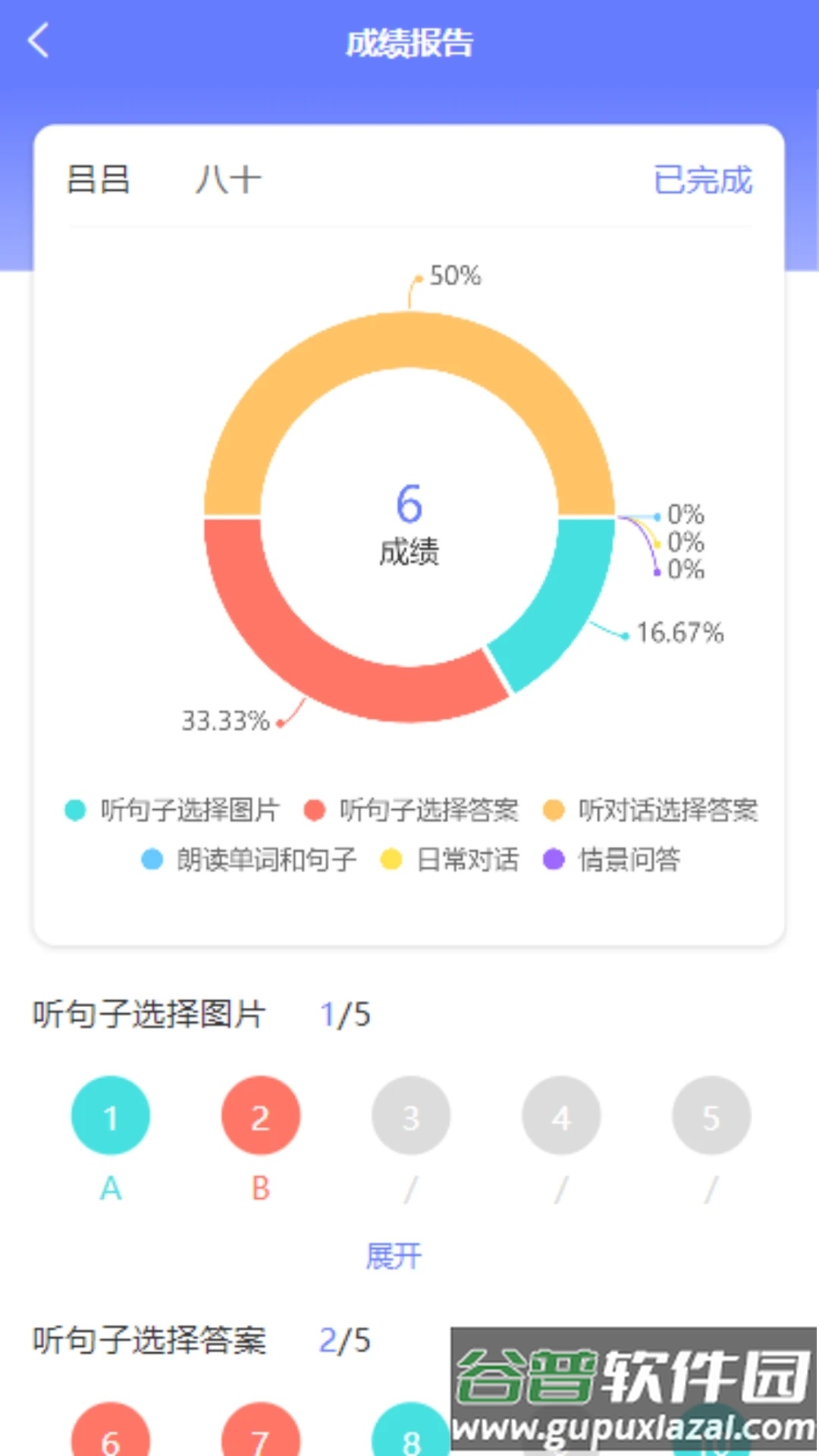Screen dimensions: 819x1456
Task: Toggle the 听对话选择答案 legend item
Action: (651, 810)
